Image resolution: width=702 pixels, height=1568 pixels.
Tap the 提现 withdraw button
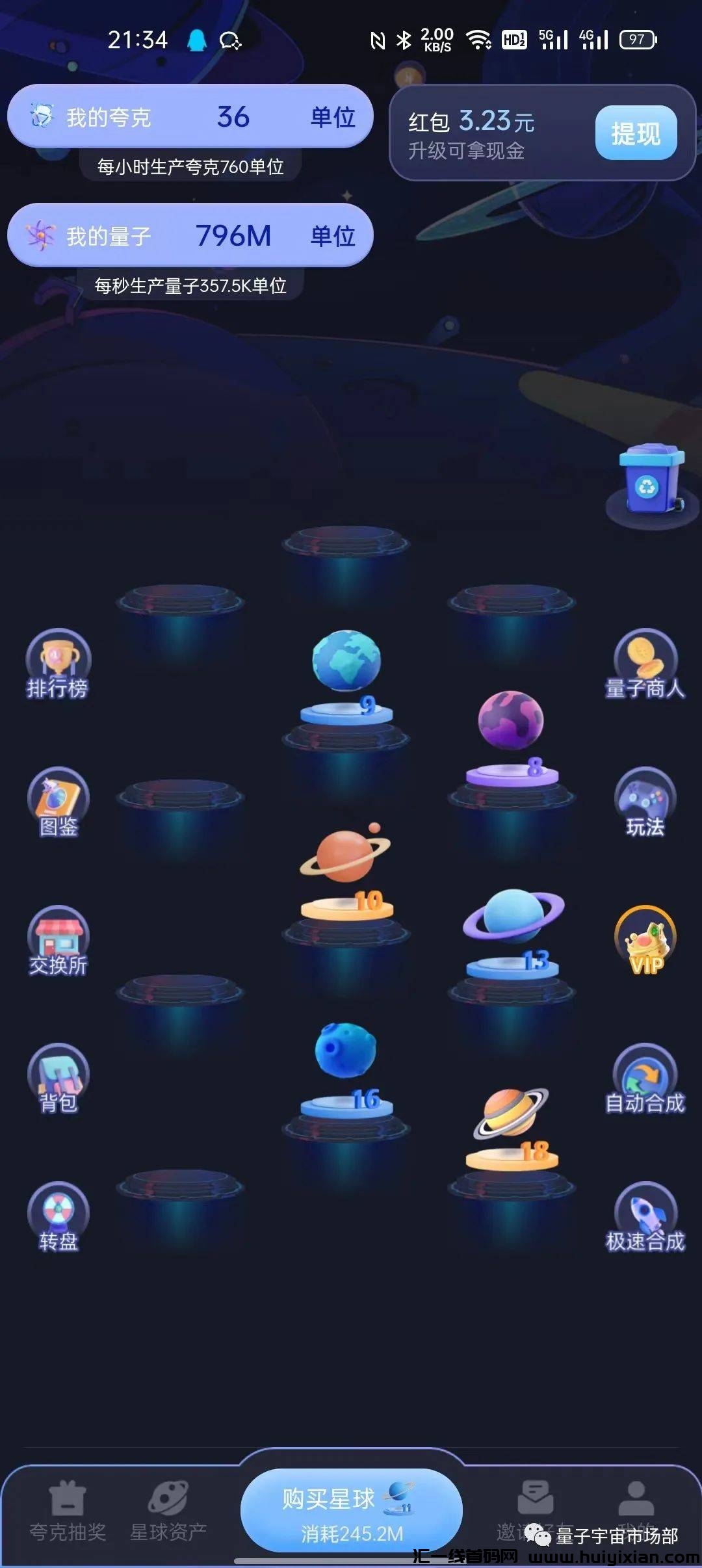635,133
